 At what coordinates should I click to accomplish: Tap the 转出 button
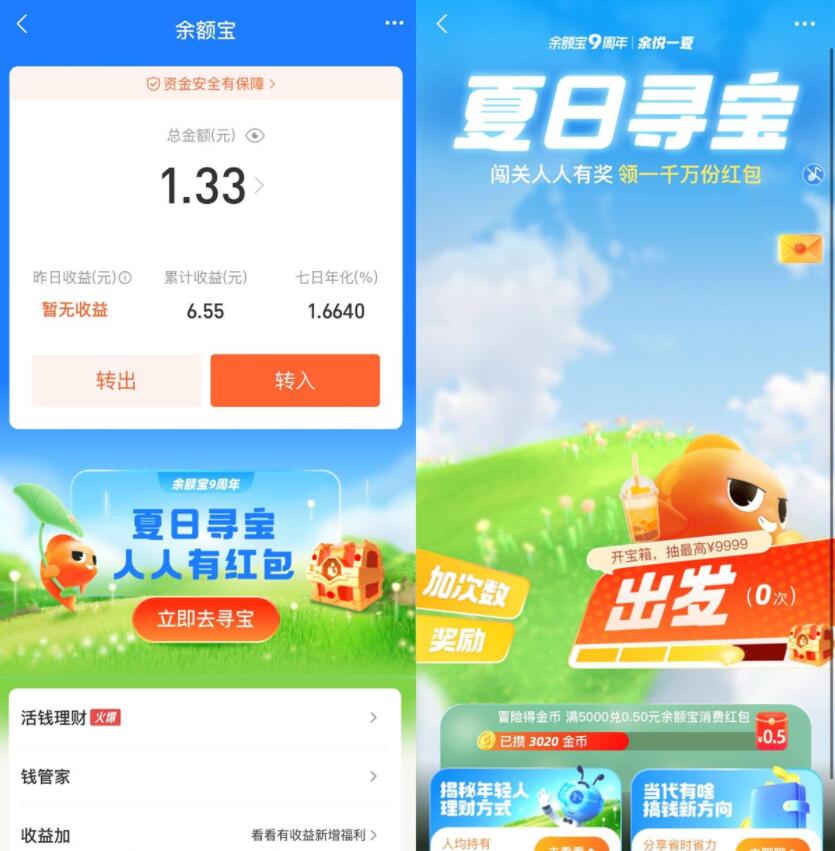pos(116,380)
